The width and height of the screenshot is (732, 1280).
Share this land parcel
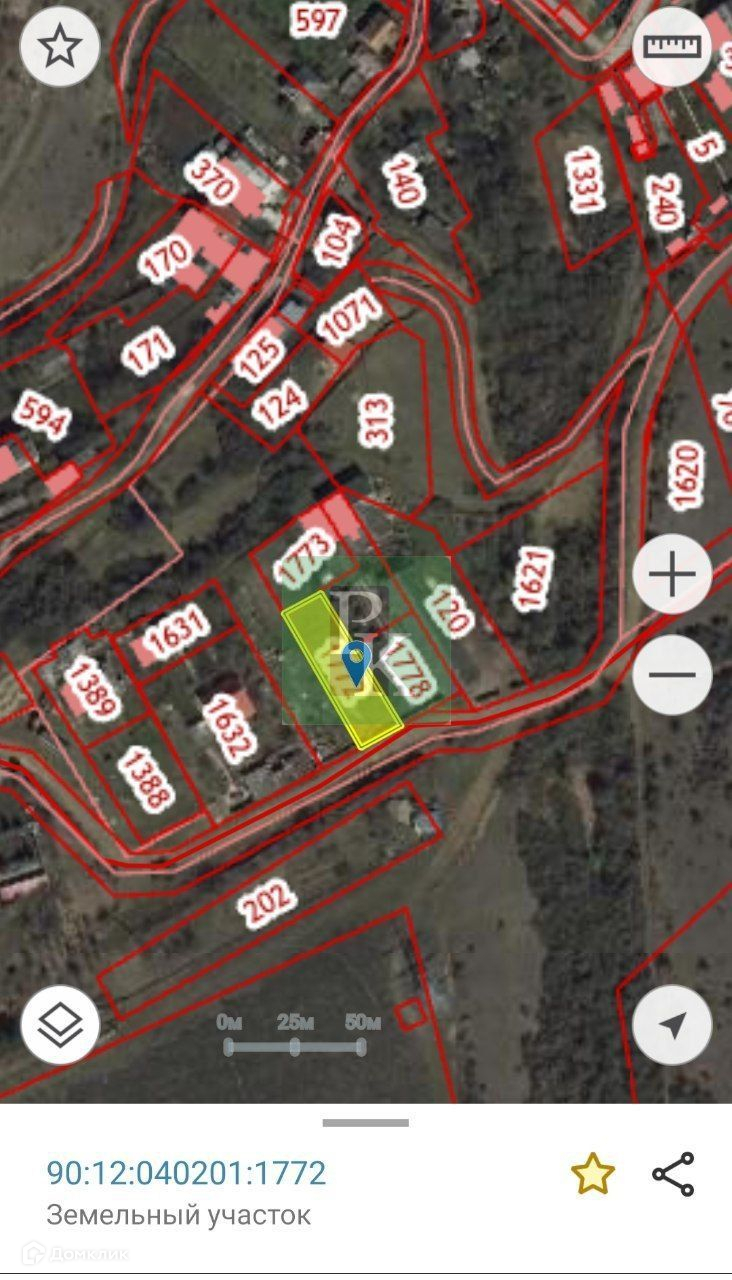[x=673, y=1174]
